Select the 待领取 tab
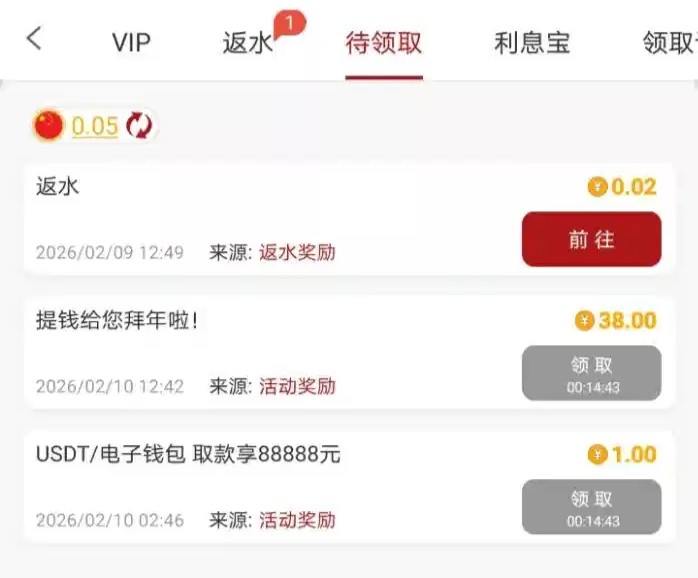698x578 pixels. pos(384,43)
